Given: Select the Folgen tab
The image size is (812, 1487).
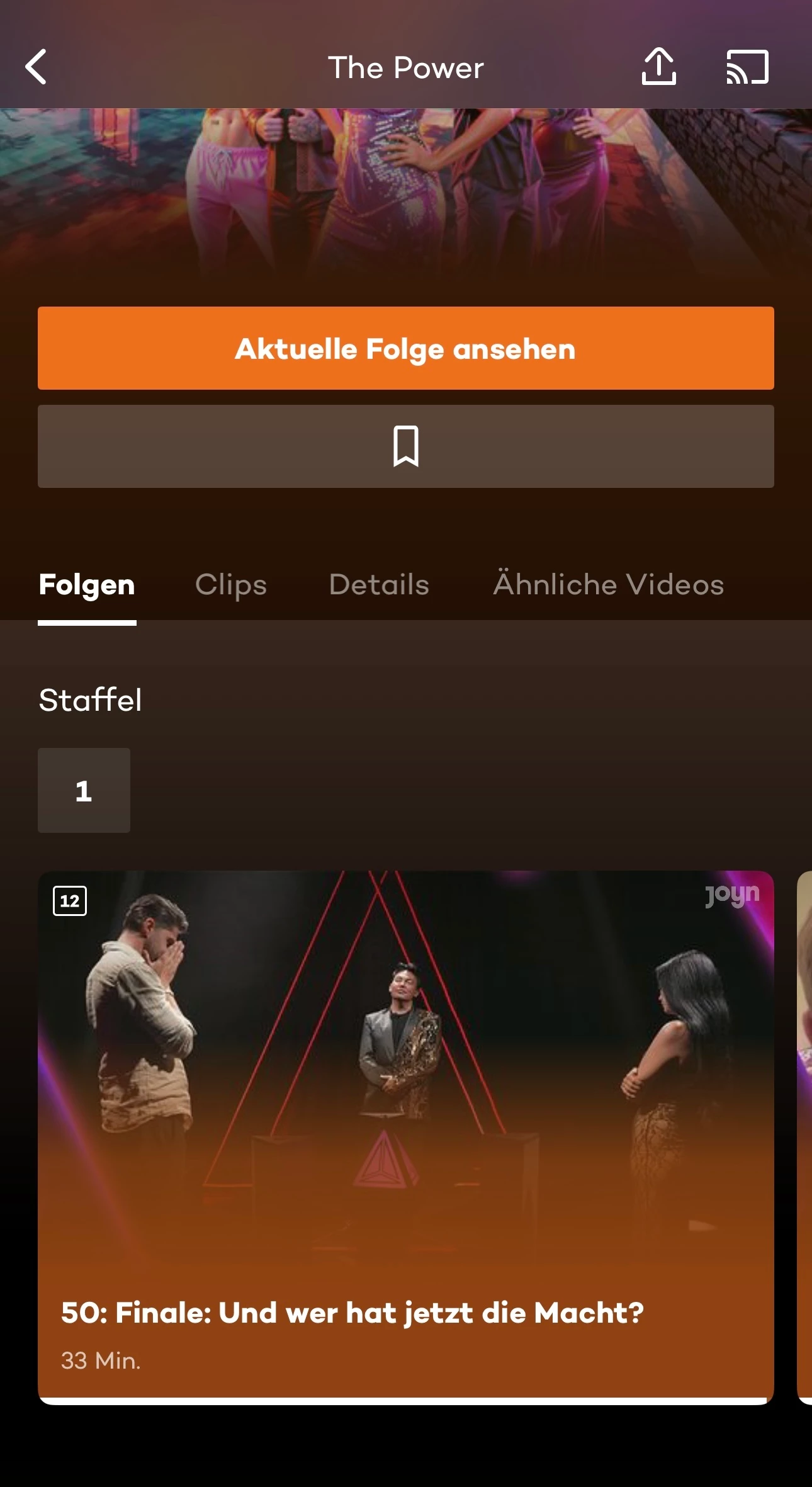Looking at the screenshot, I should [87, 585].
